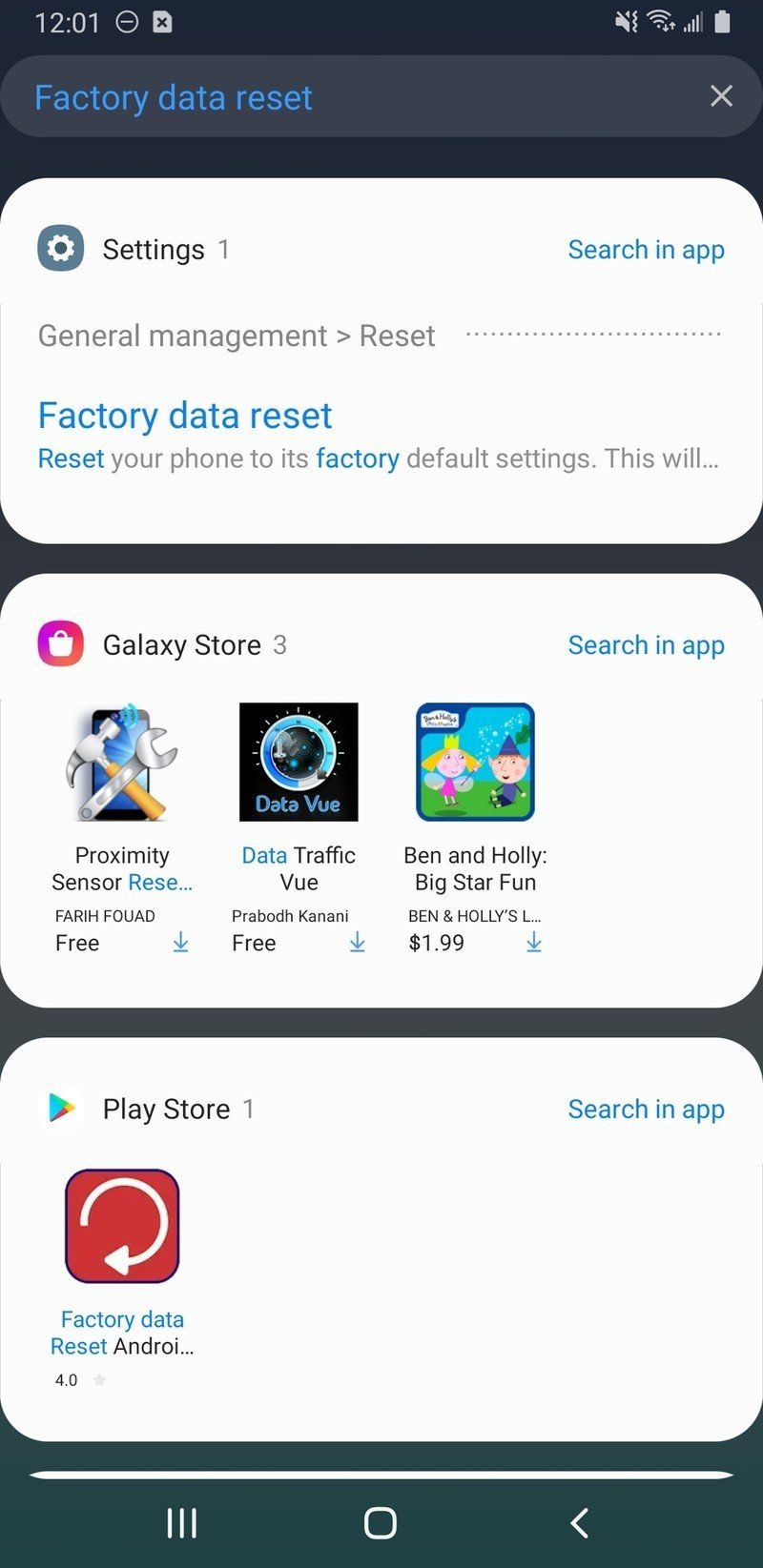Open Search in app for Settings
763x1568 pixels.
pyautogui.click(x=646, y=249)
